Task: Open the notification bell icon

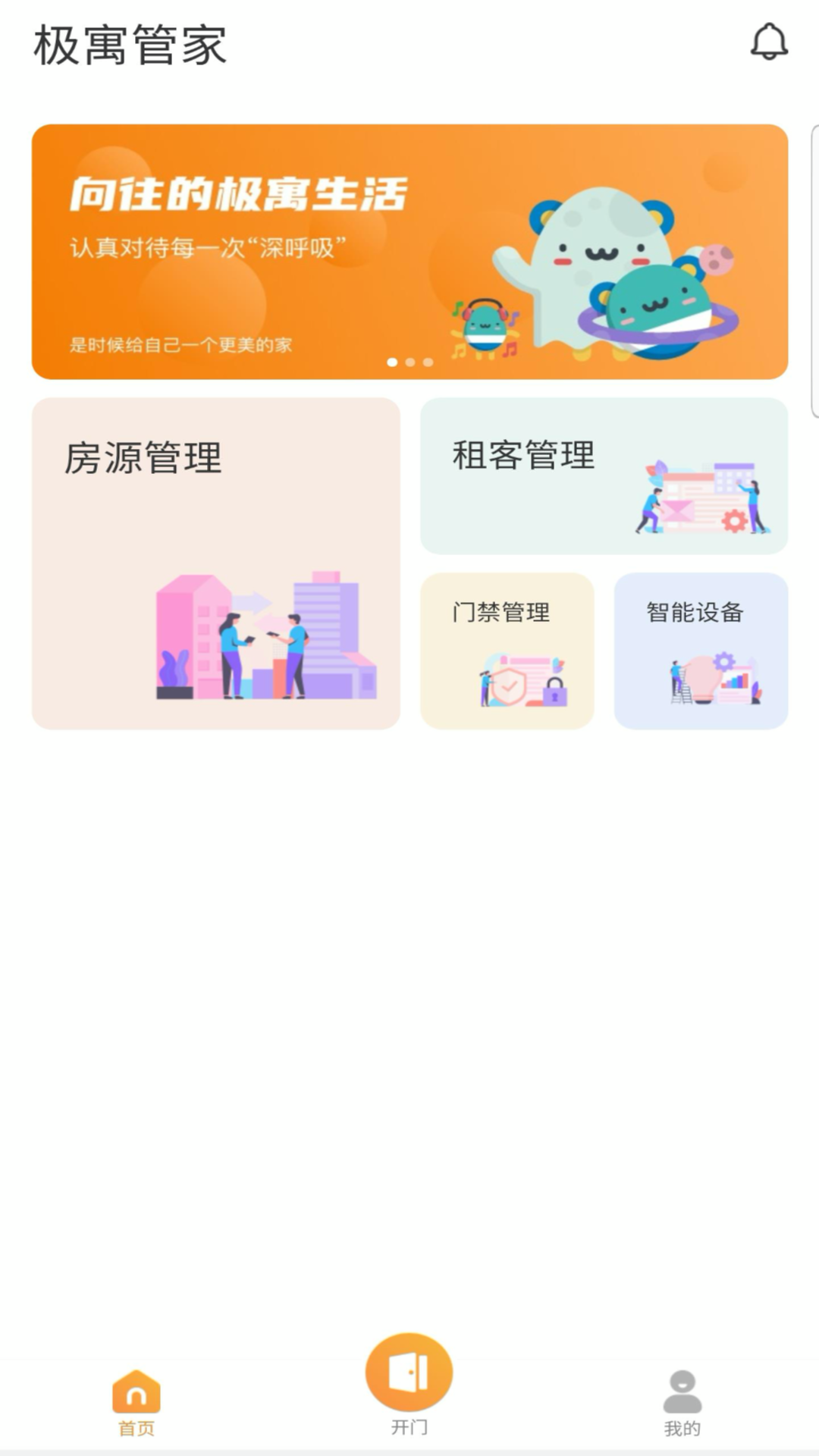Action: 769,43
